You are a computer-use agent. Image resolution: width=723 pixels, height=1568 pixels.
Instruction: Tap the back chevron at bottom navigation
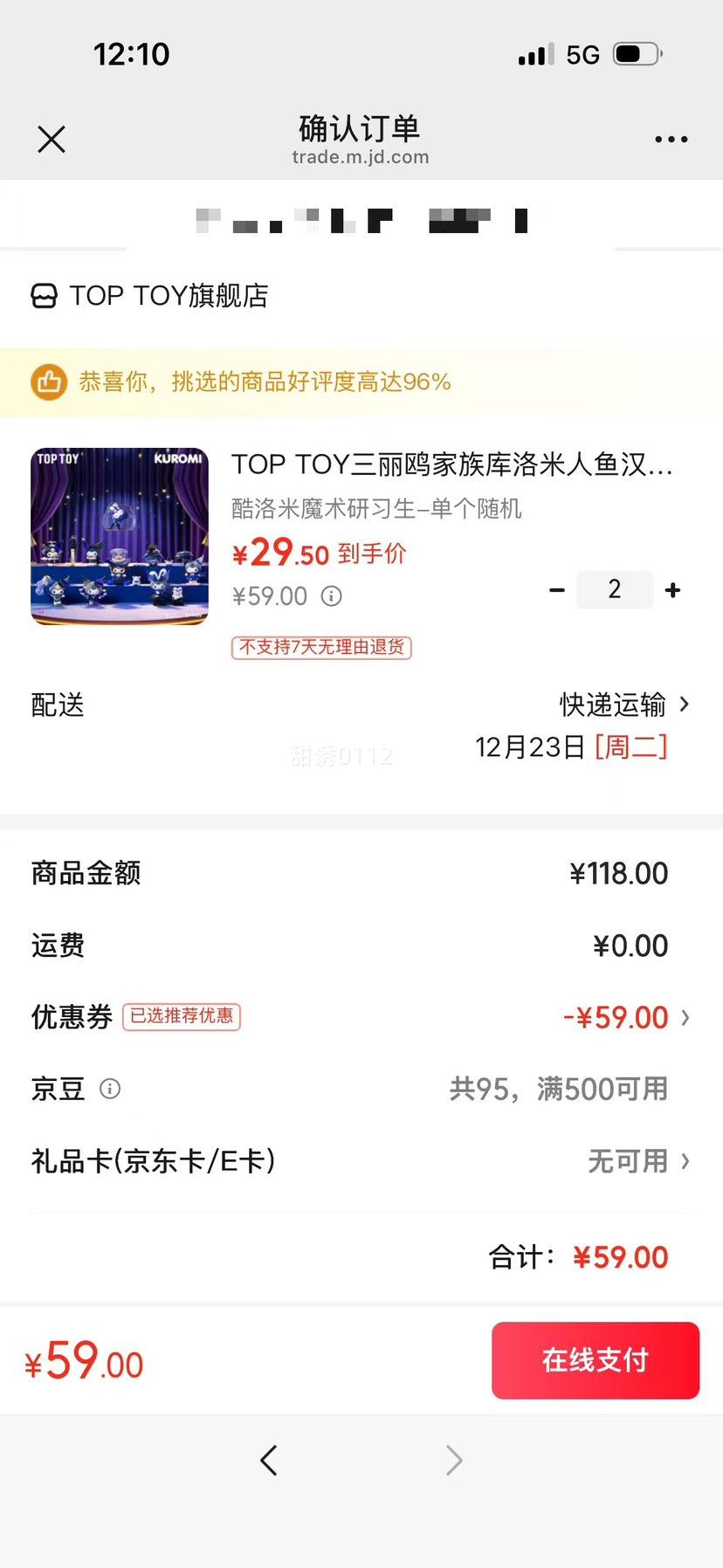[269, 1460]
